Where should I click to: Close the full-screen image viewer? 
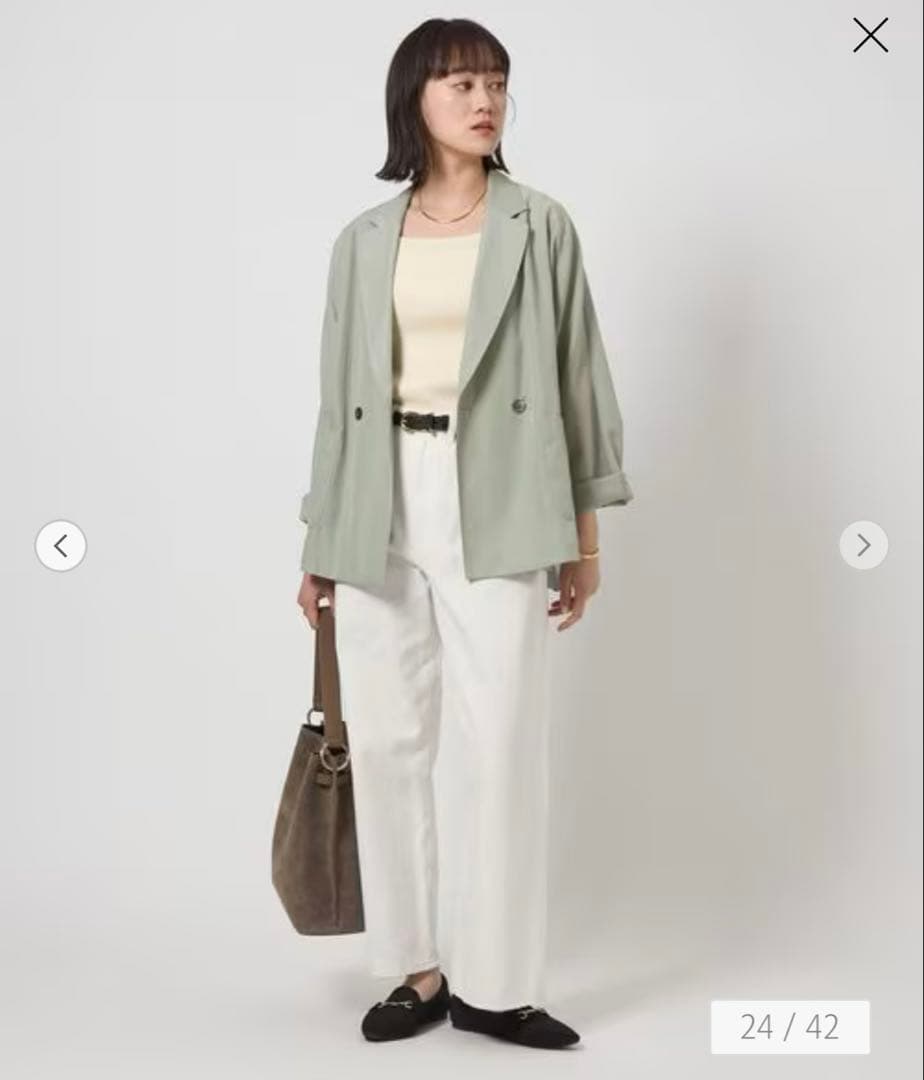click(x=870, y=35)
